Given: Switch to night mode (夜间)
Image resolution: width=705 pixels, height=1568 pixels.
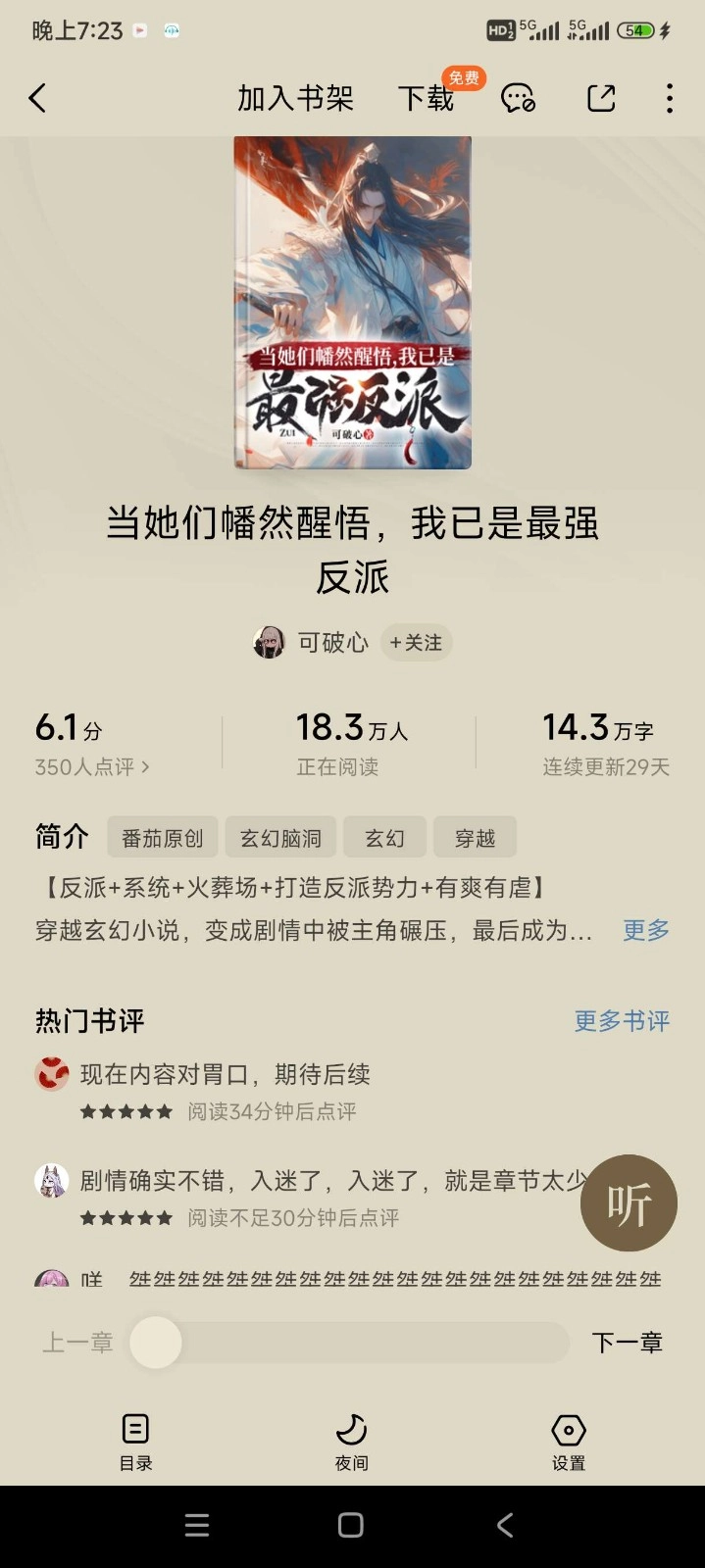Looking at the screenshot, I should (x=351, y=1442).
